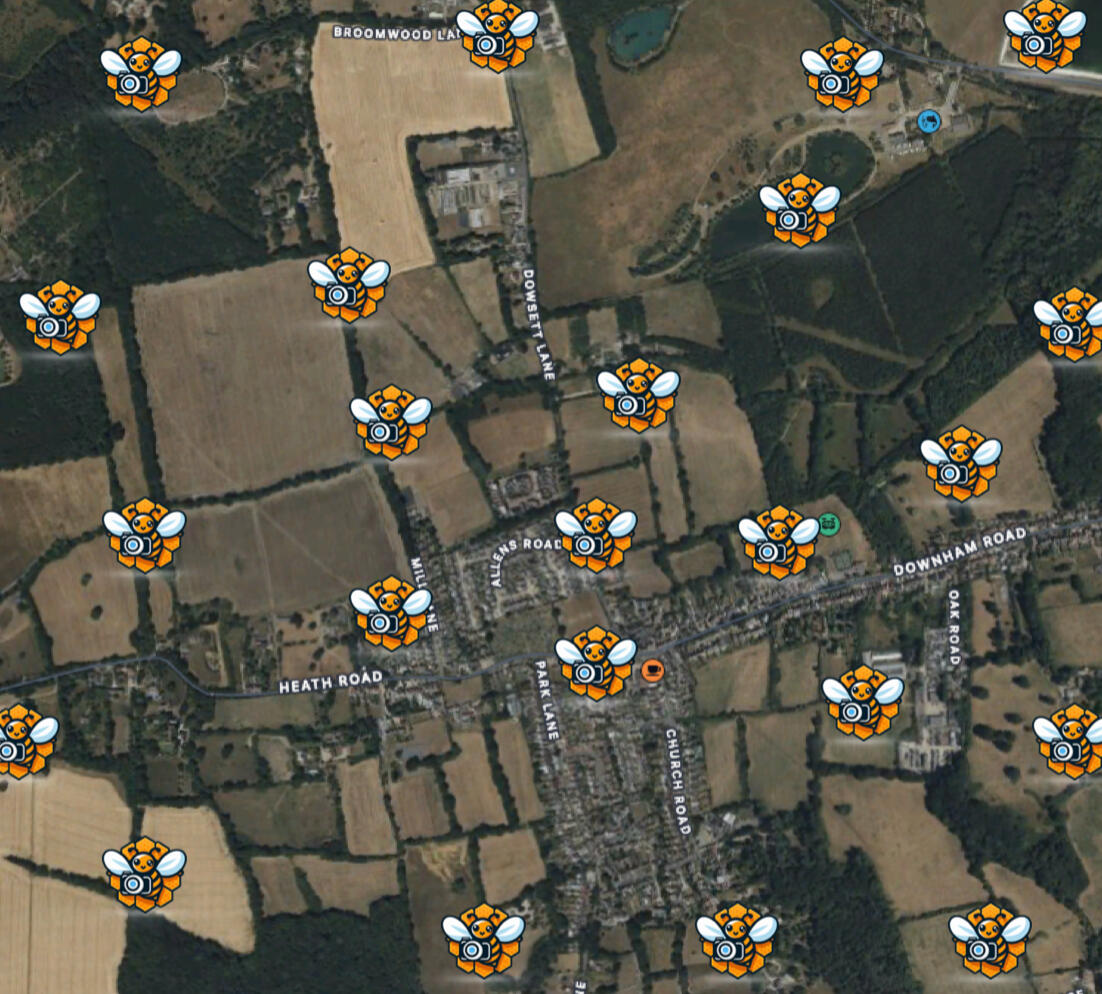
Task: Select the bee marker on Mill Lane
Action: 390,615
